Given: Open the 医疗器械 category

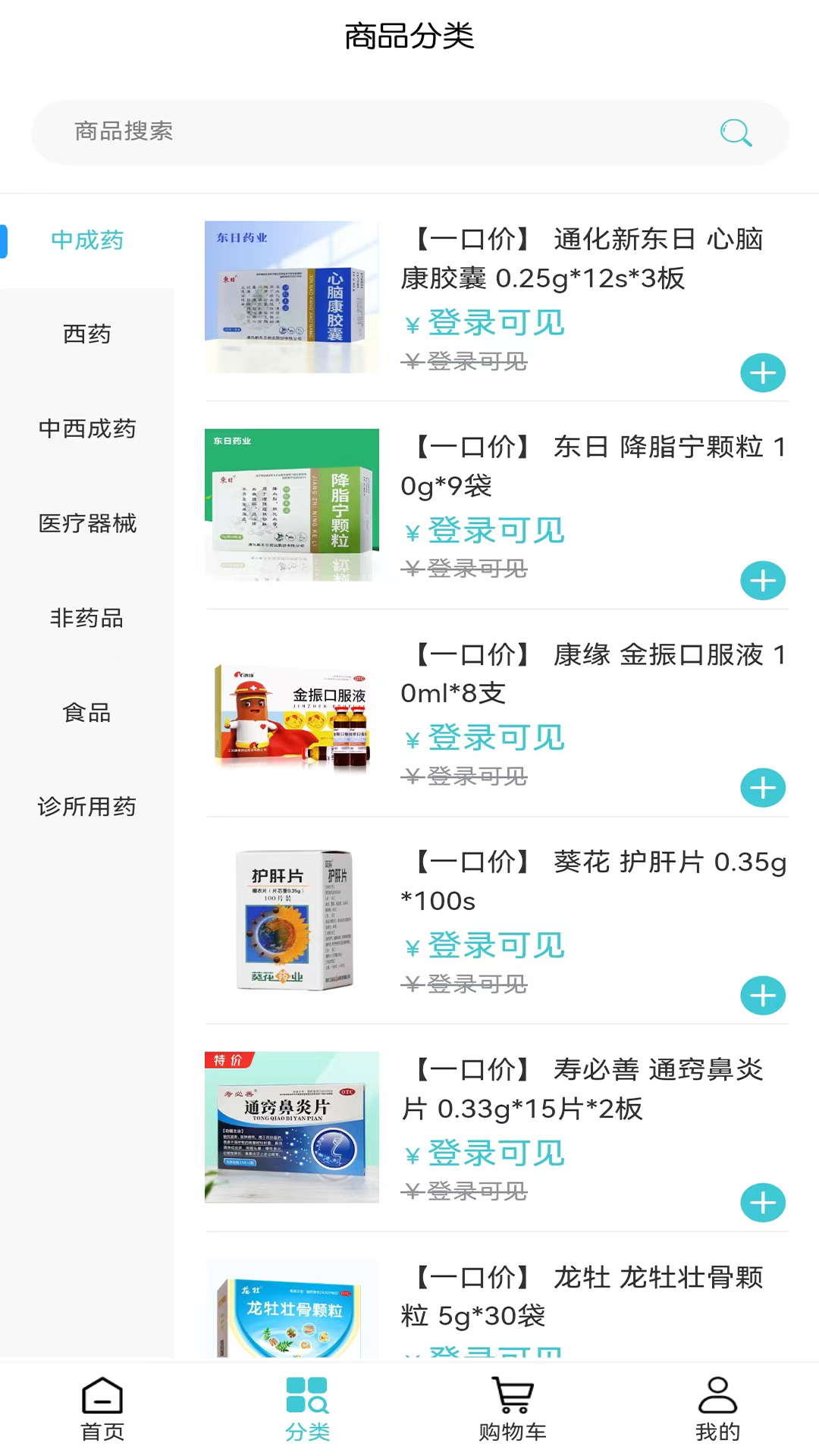Looking at the screenshot, I should point(87,524).
